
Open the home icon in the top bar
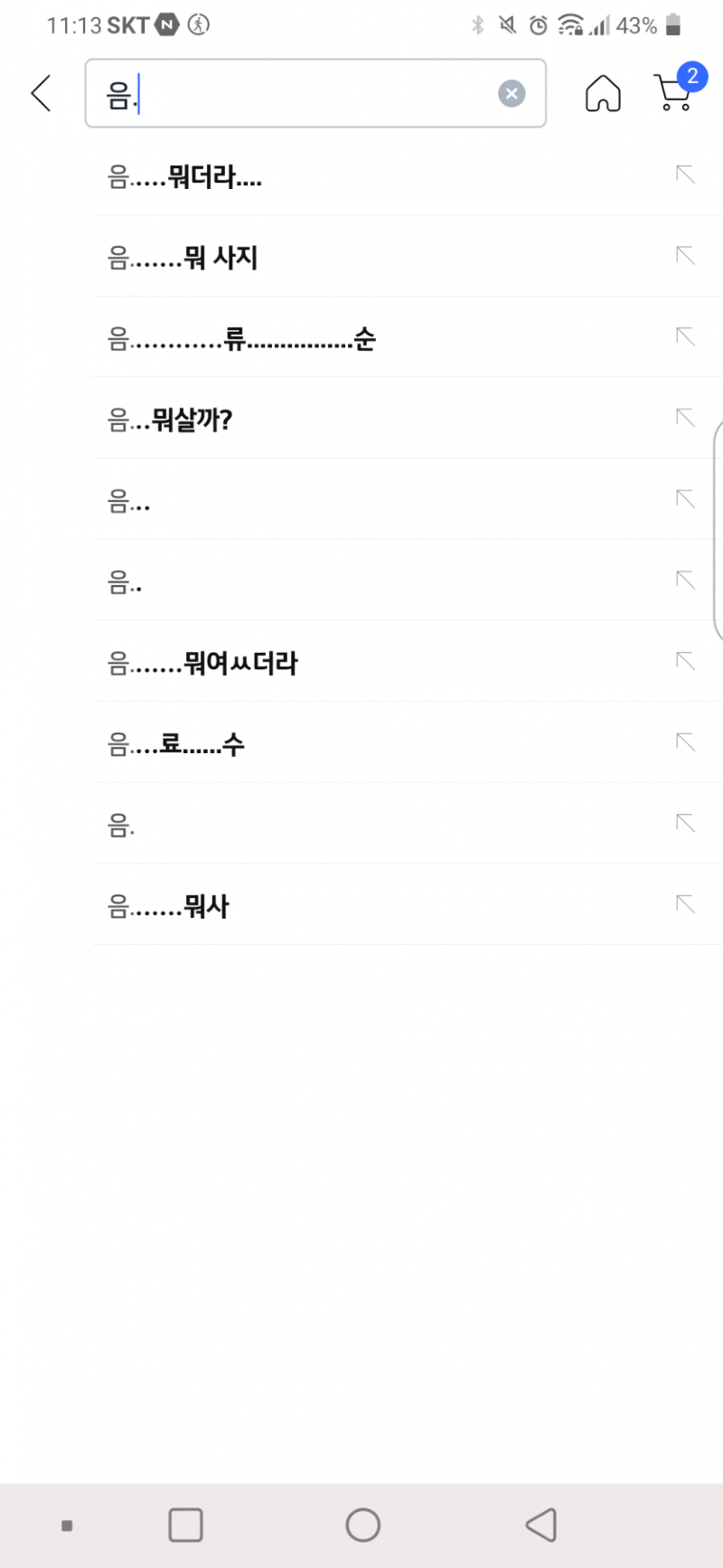pyautogui.click(x=603, y=93)
